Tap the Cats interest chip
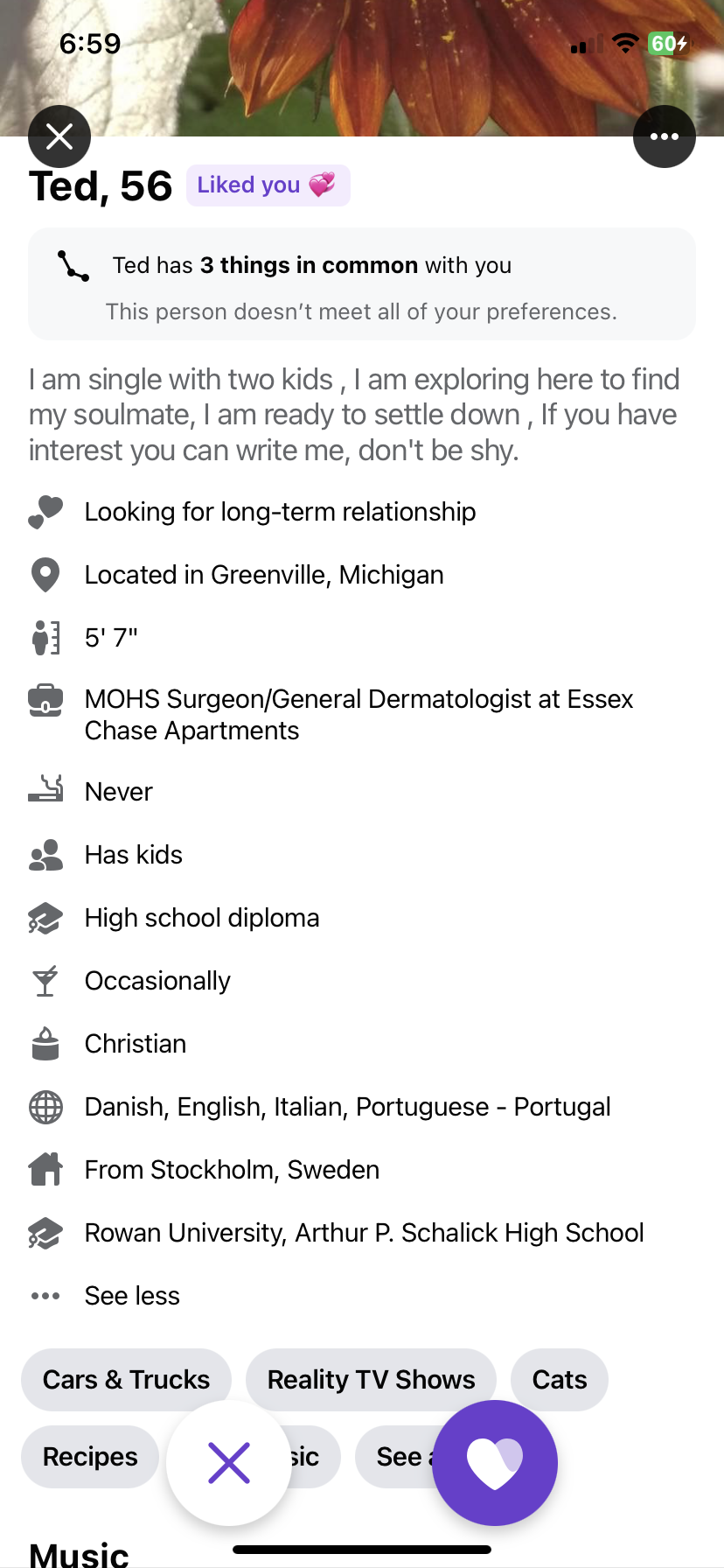Viewport: 724px width, 1568px height. coord(560,1380)
